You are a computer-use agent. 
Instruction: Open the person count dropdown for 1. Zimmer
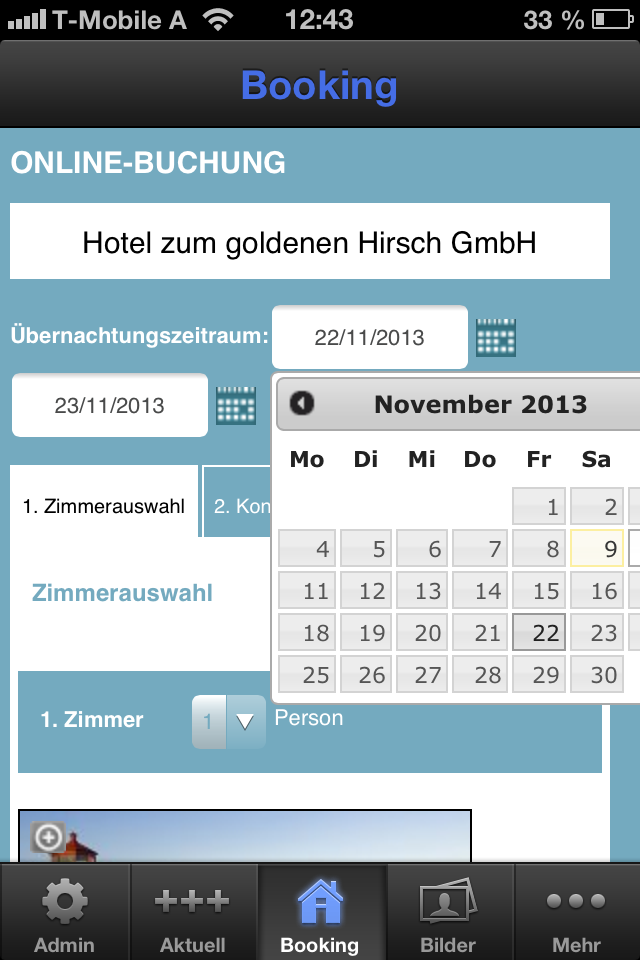229,721
